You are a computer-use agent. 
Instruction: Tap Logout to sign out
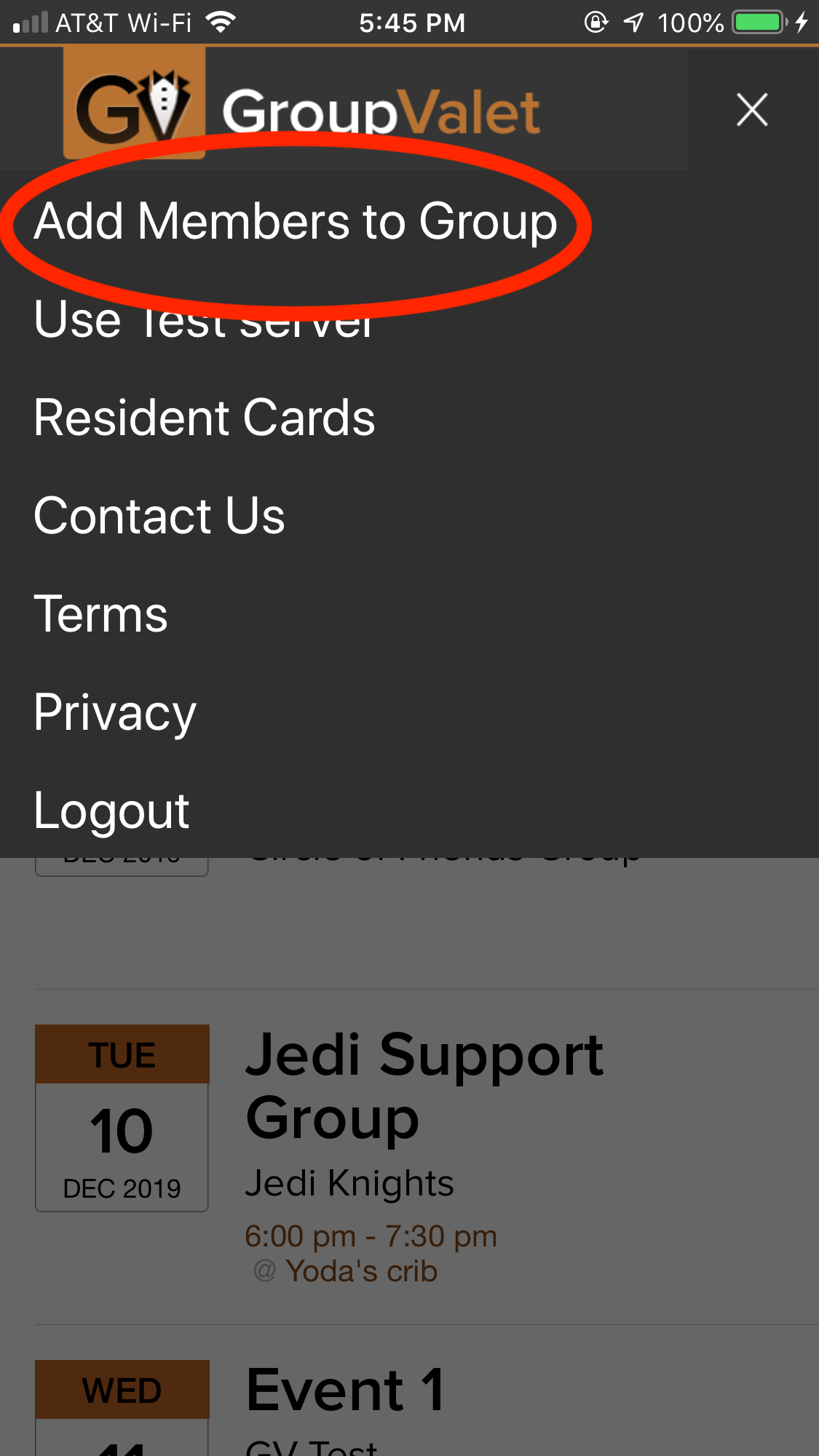pyautogui.click(x=112, y=811)
